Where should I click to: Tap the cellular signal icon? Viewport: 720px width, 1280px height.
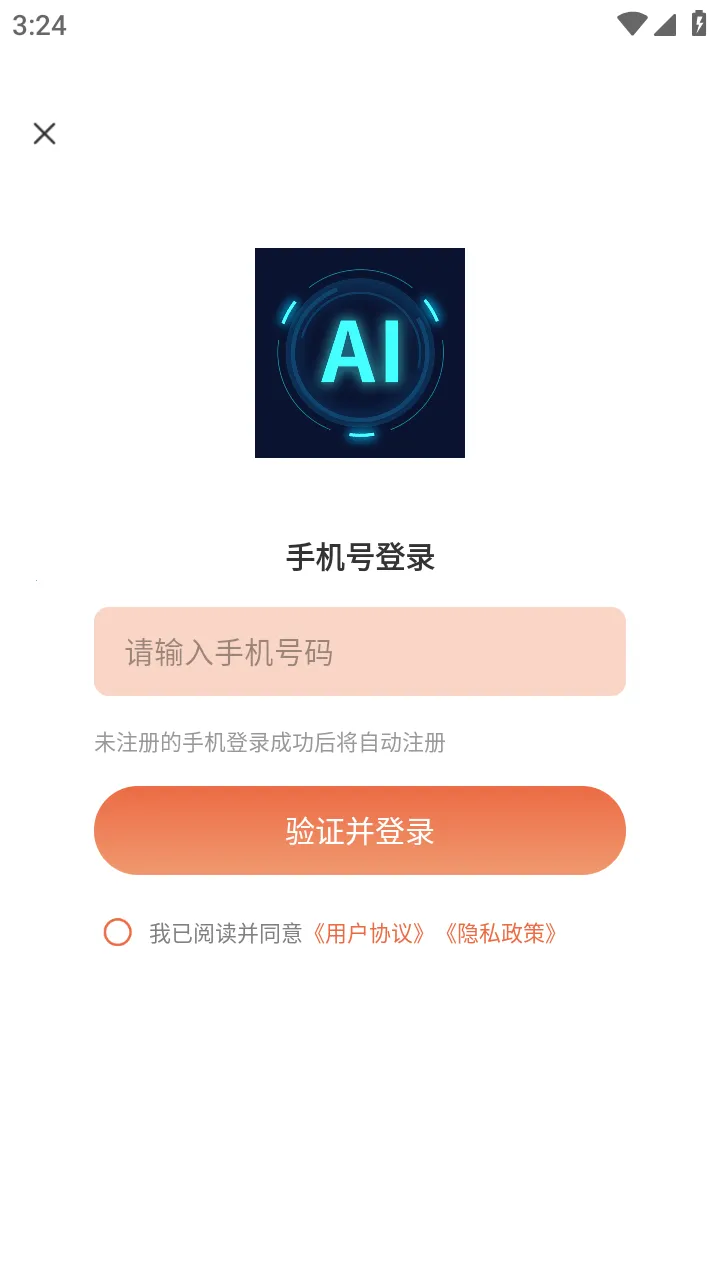pyautogui.click(x=664, y=24)
